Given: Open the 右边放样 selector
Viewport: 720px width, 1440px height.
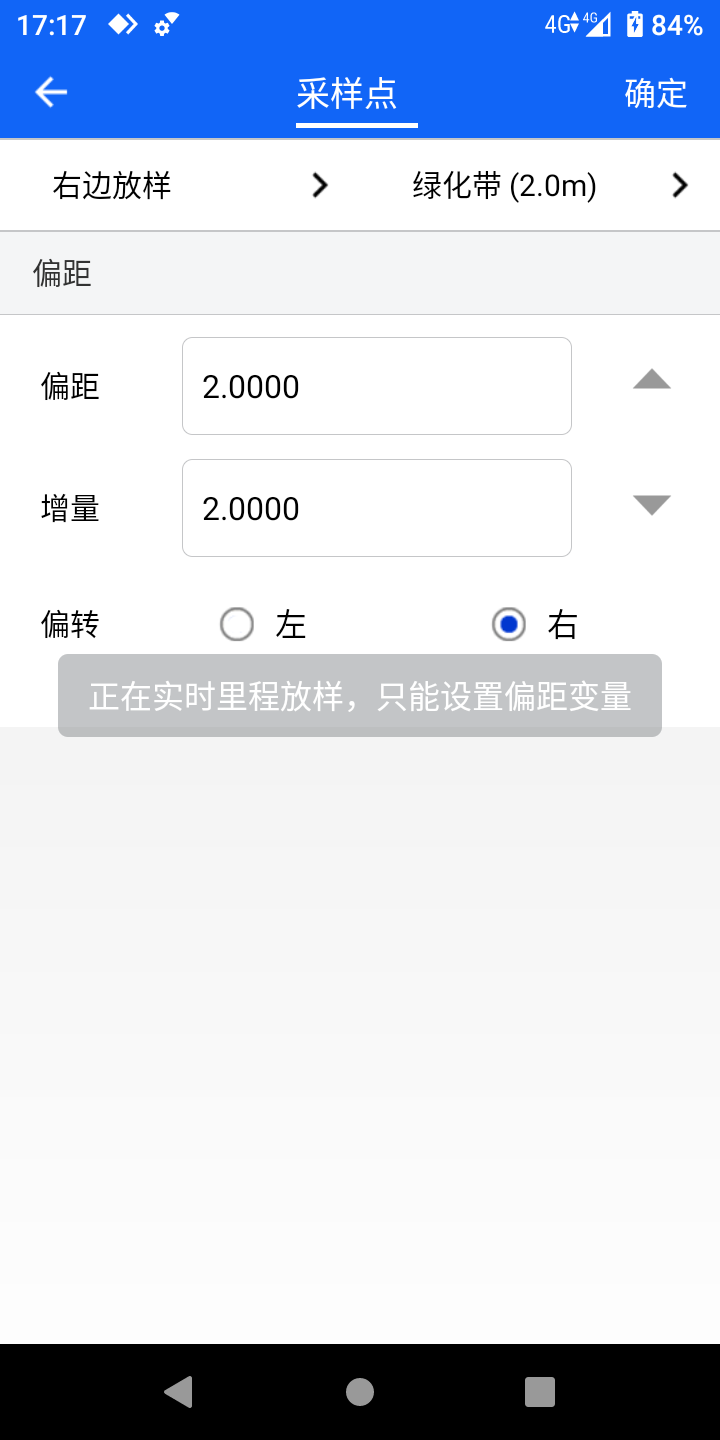Looking at the screenshot, I should point(190,185).
